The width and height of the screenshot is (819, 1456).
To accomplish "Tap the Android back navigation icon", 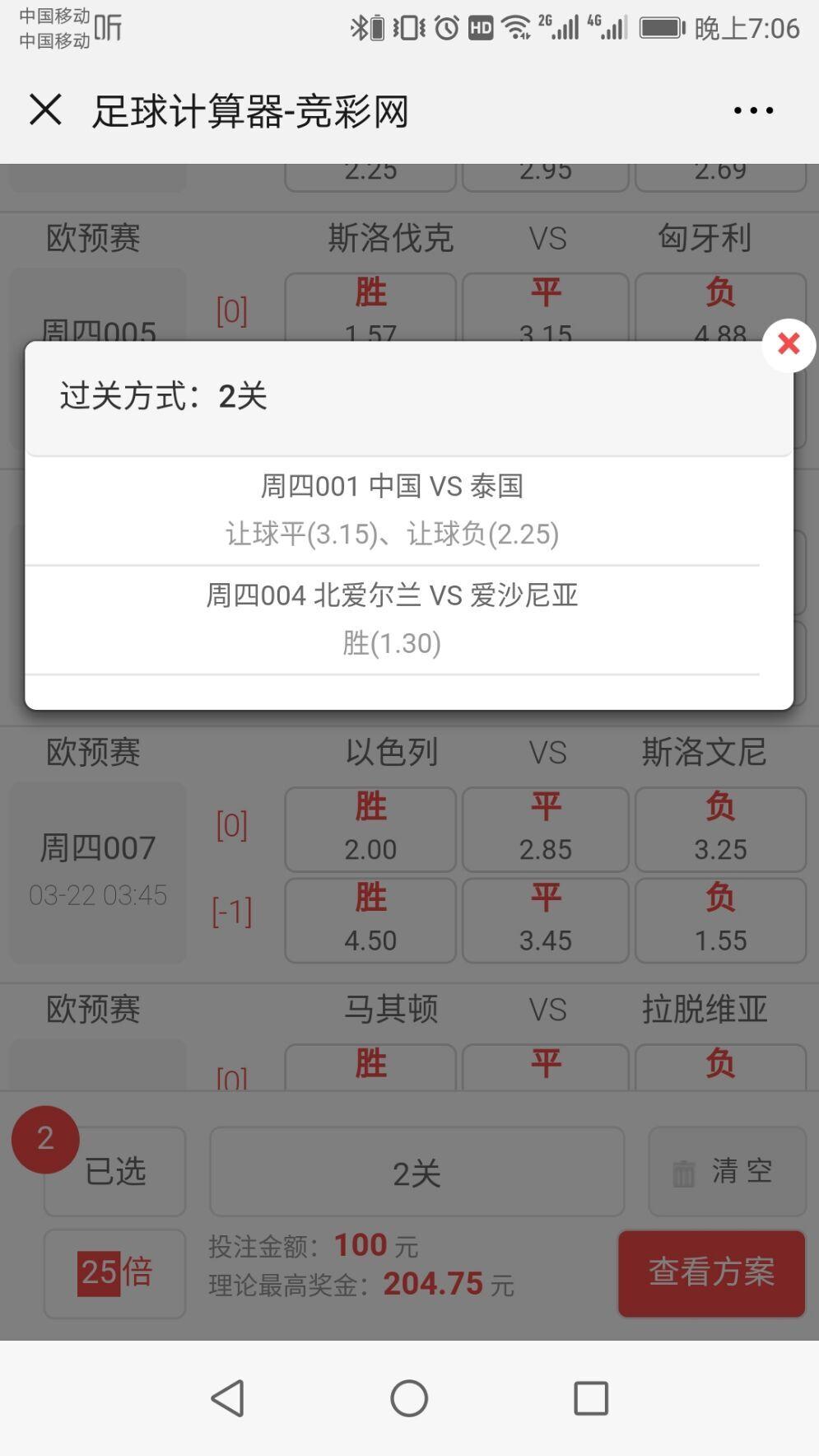I will (x=227, y=1398).
